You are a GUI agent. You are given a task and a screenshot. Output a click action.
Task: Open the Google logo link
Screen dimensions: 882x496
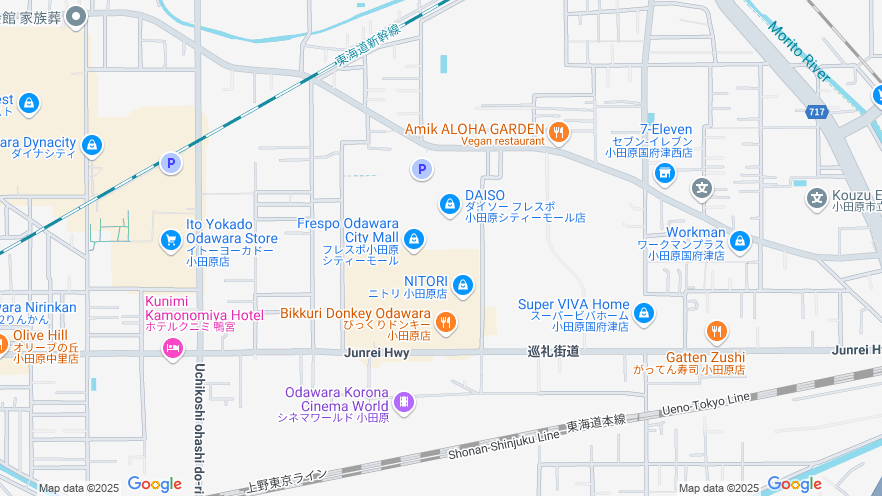tap(155, 484)
